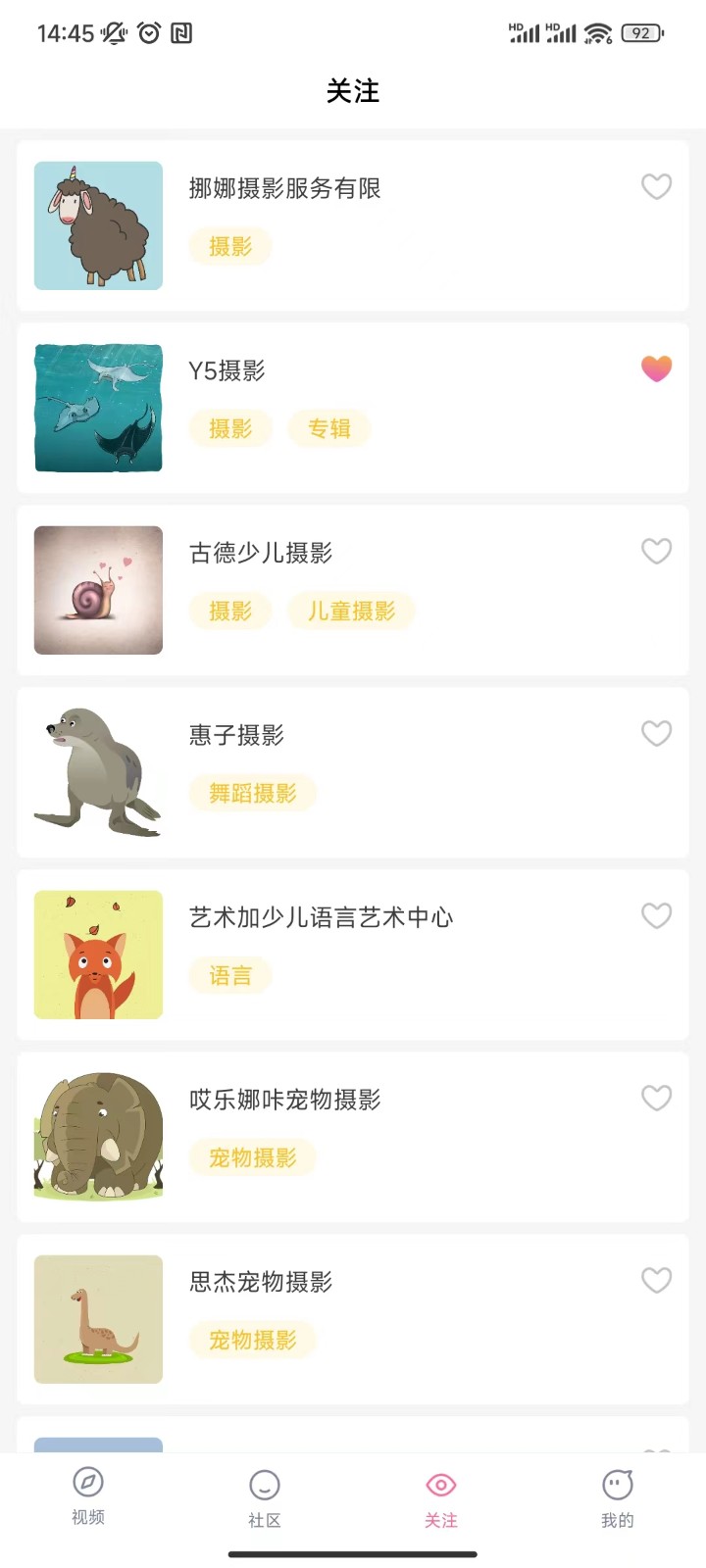Unfollow Y5摄影 by tapping its filled heart

click(656, 368)
